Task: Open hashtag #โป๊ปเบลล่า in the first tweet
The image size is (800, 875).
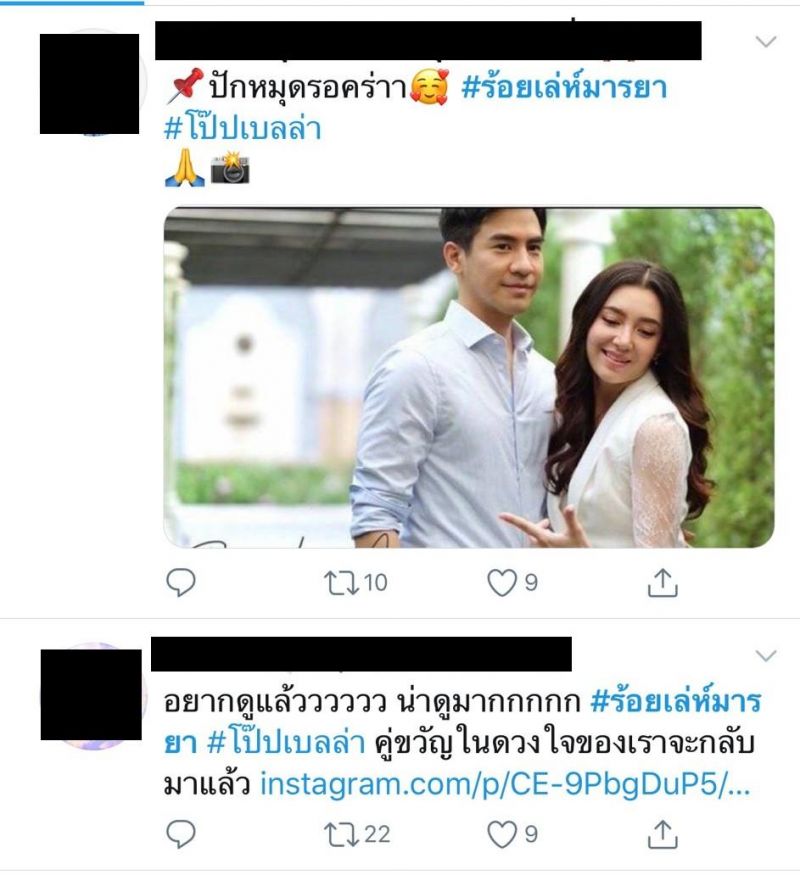Action: tap(241, 129)
